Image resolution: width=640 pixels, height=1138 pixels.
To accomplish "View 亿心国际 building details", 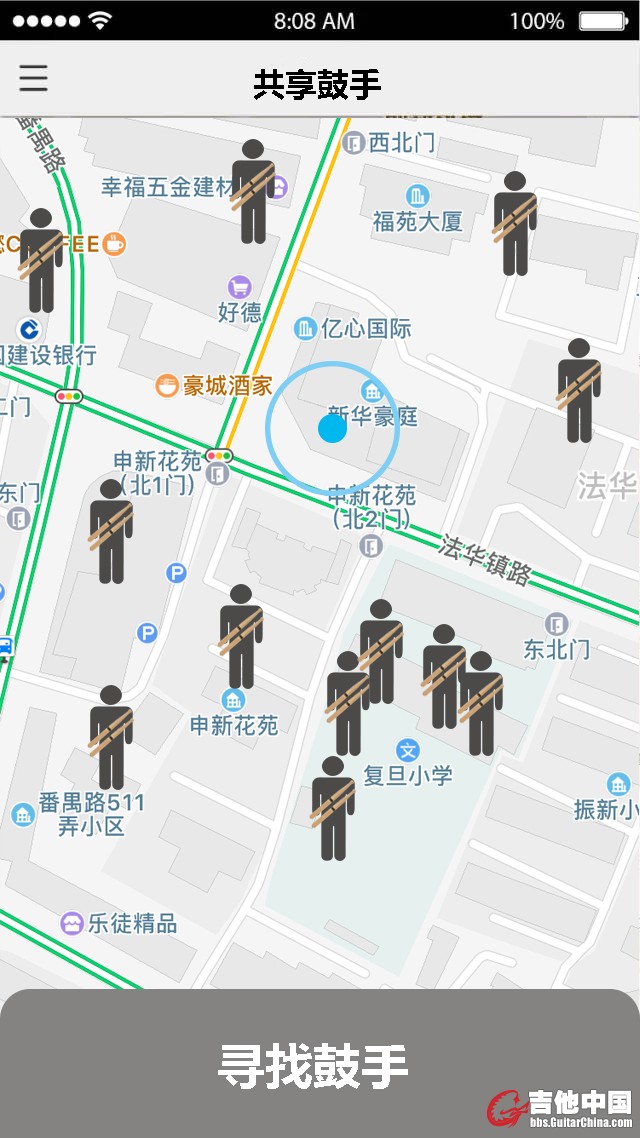I will click(305, 328).
